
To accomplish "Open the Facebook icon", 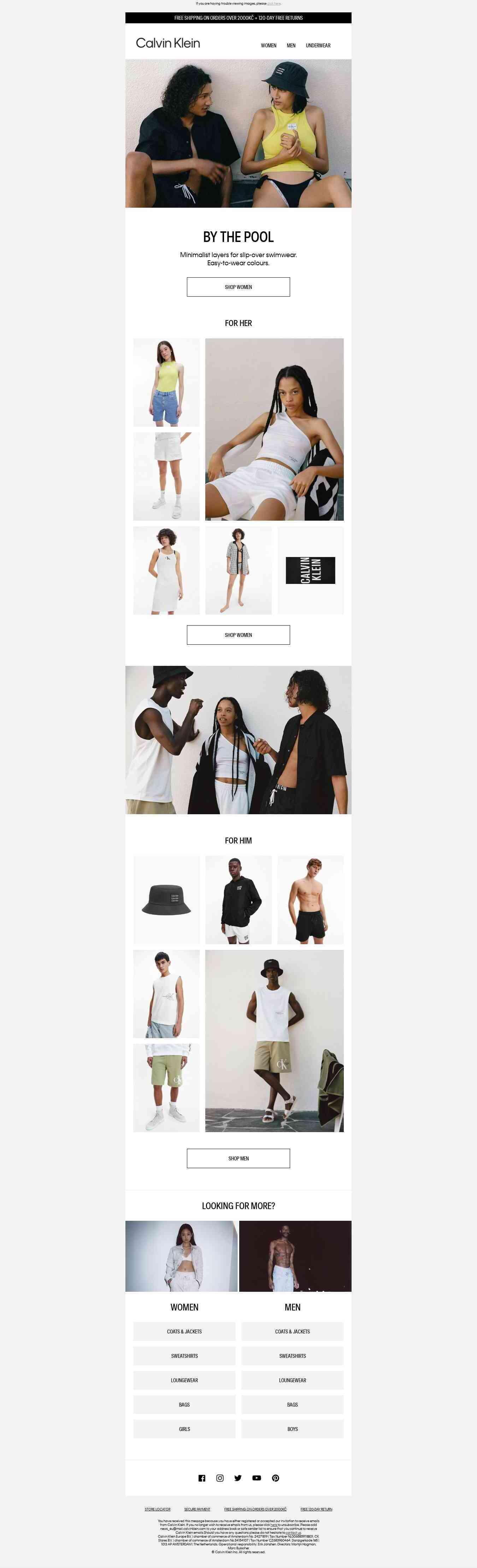I will click(202, 1478).
